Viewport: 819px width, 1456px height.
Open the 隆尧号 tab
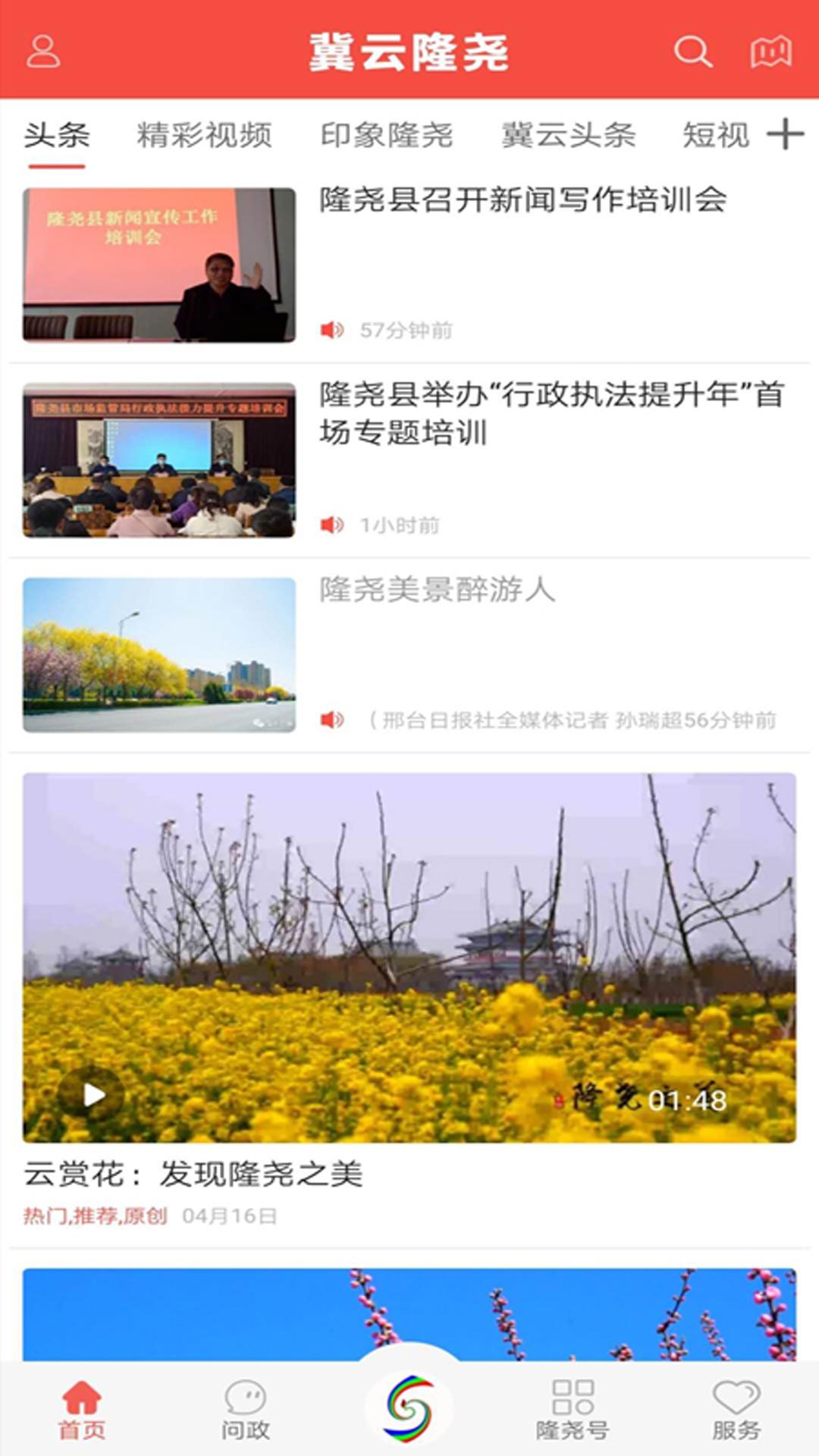(573, 1409)
